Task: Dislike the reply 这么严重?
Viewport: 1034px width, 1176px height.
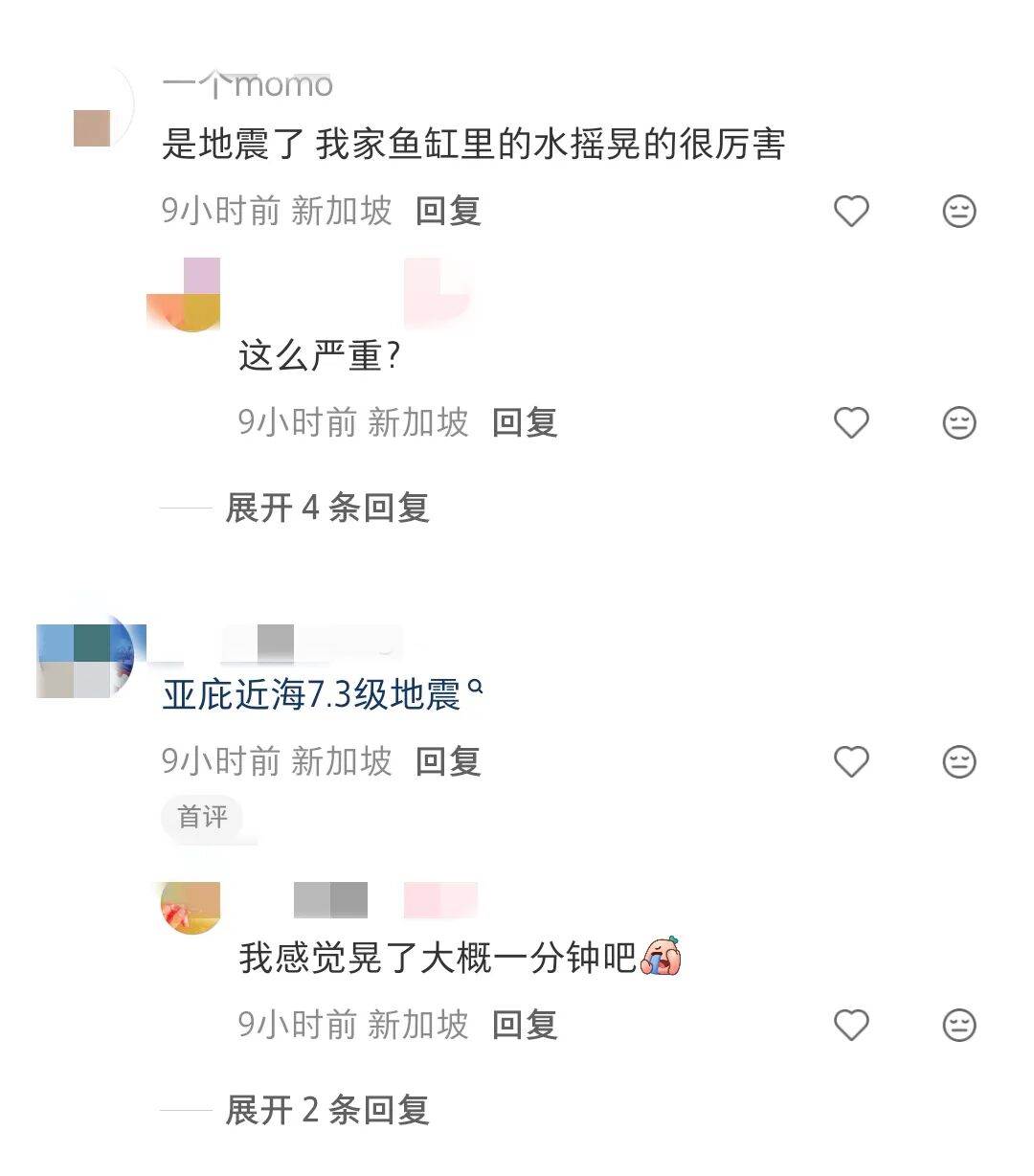Action: click(958, 422)
